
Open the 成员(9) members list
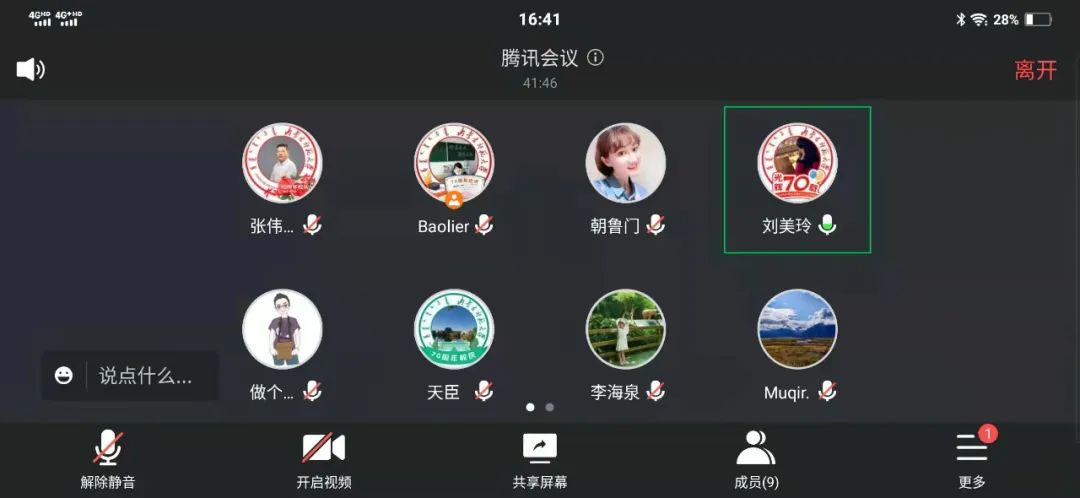[756, 460]
